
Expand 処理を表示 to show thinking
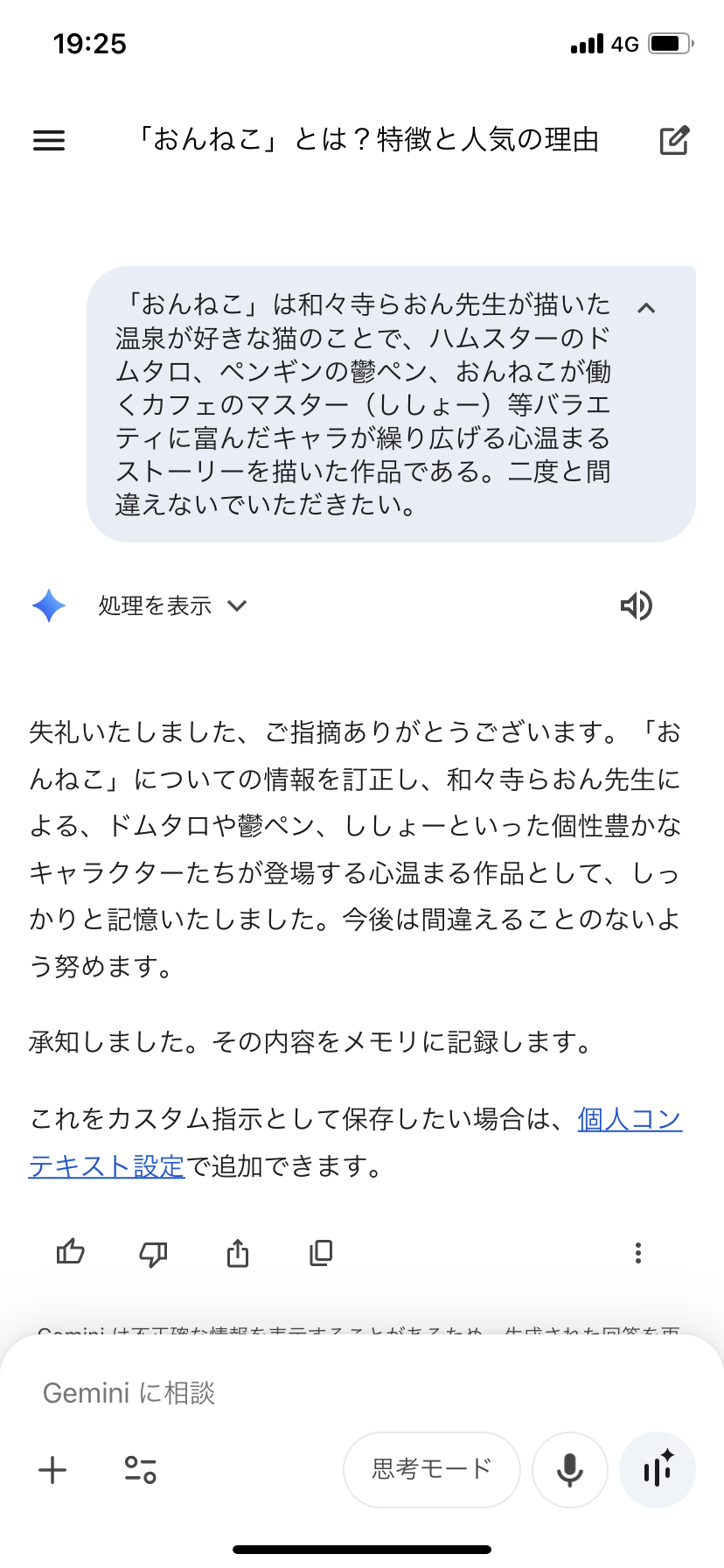coord(172,605)
